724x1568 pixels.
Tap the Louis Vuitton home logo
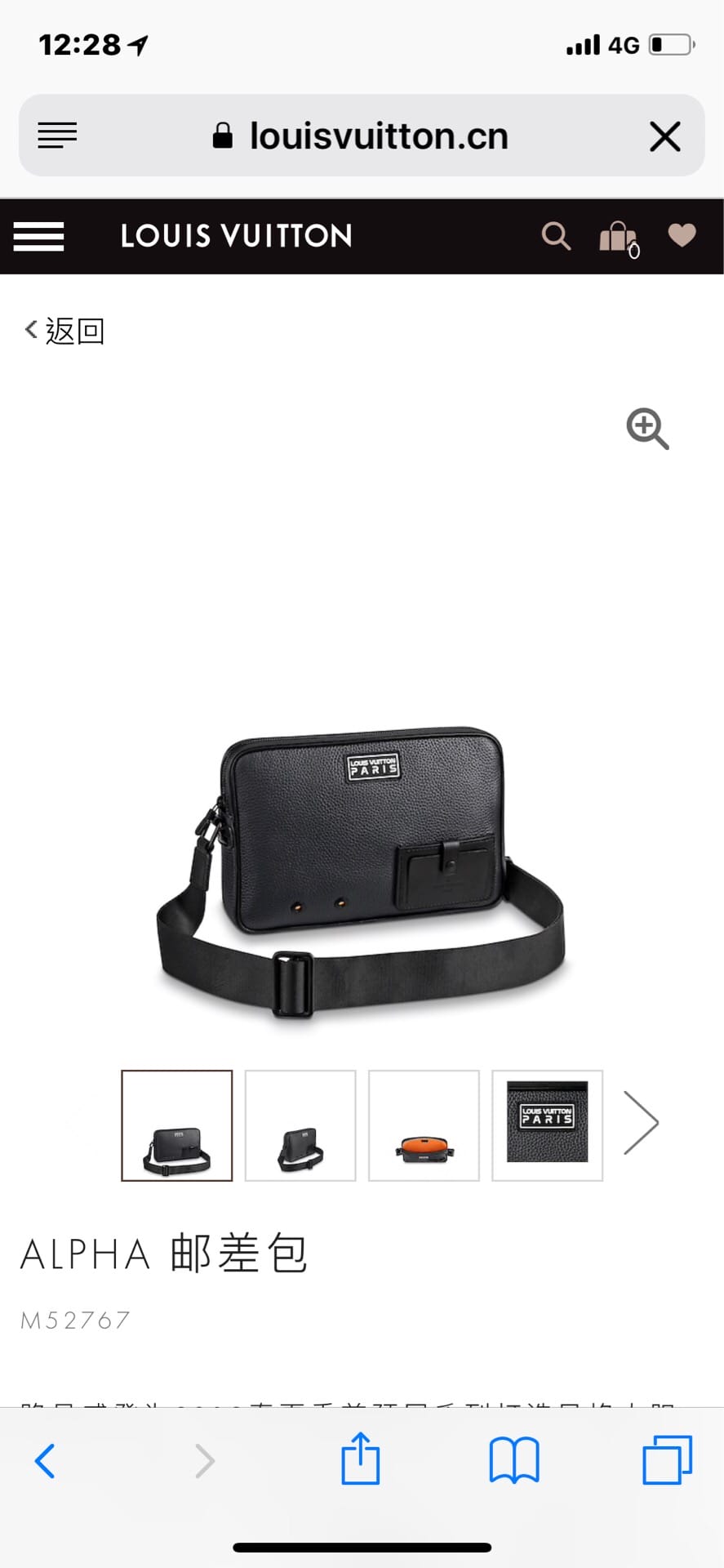237,236
